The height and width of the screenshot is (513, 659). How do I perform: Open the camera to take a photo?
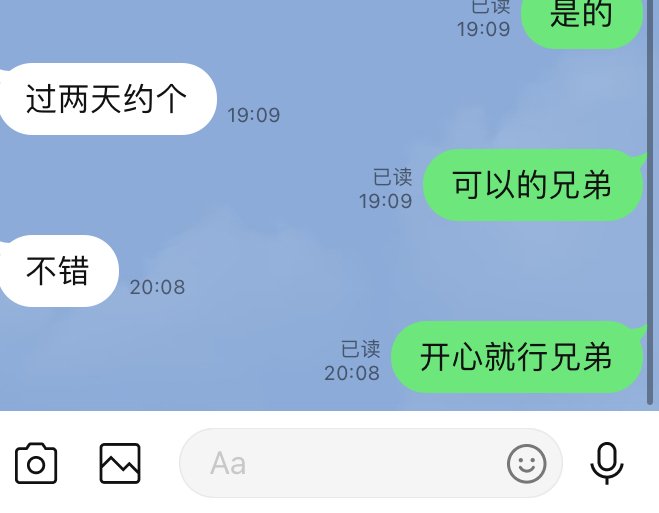pos(36,464)
